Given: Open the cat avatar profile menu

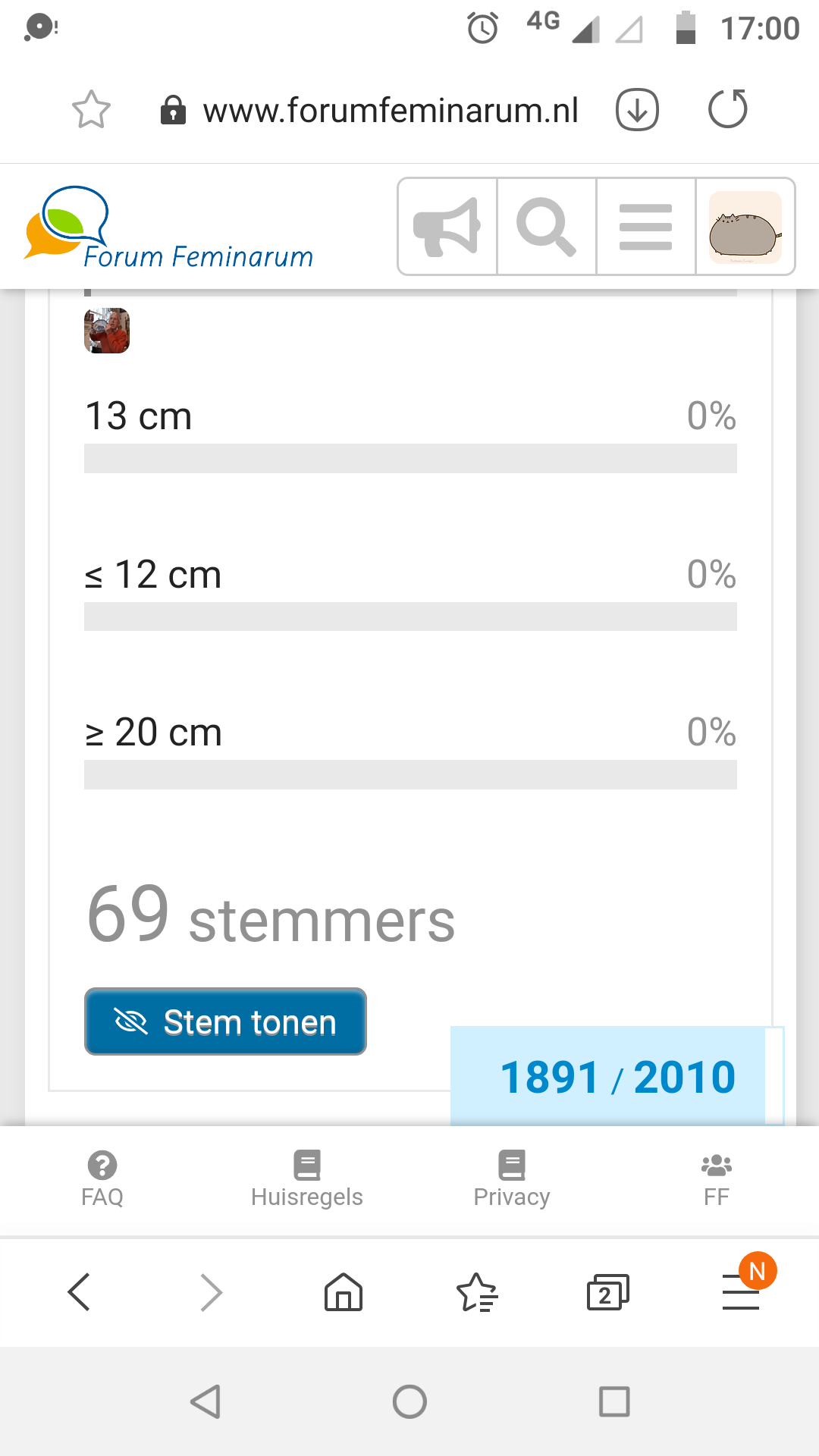Looking at the screenshot, I should (x=745, y=227).
